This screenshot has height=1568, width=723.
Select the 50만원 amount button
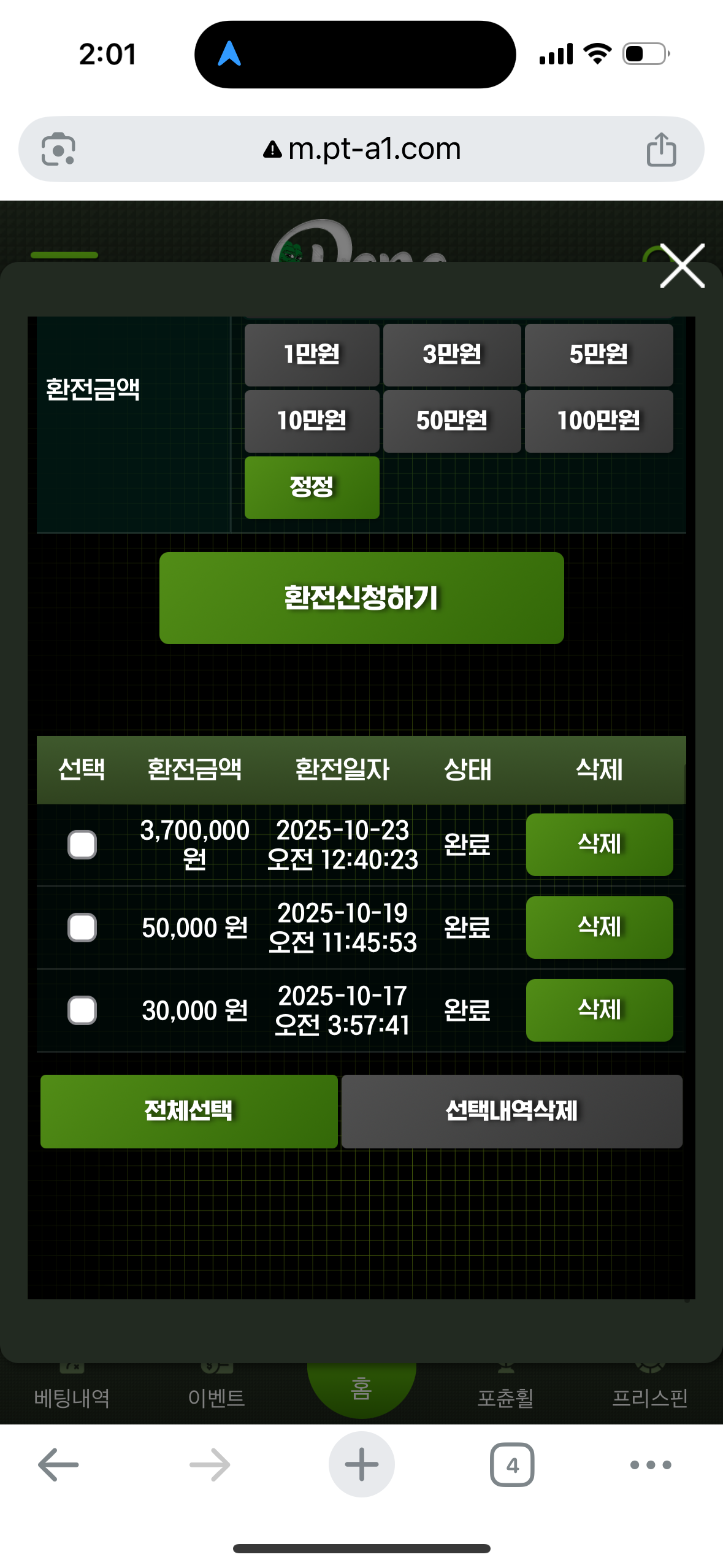point(452,421)
